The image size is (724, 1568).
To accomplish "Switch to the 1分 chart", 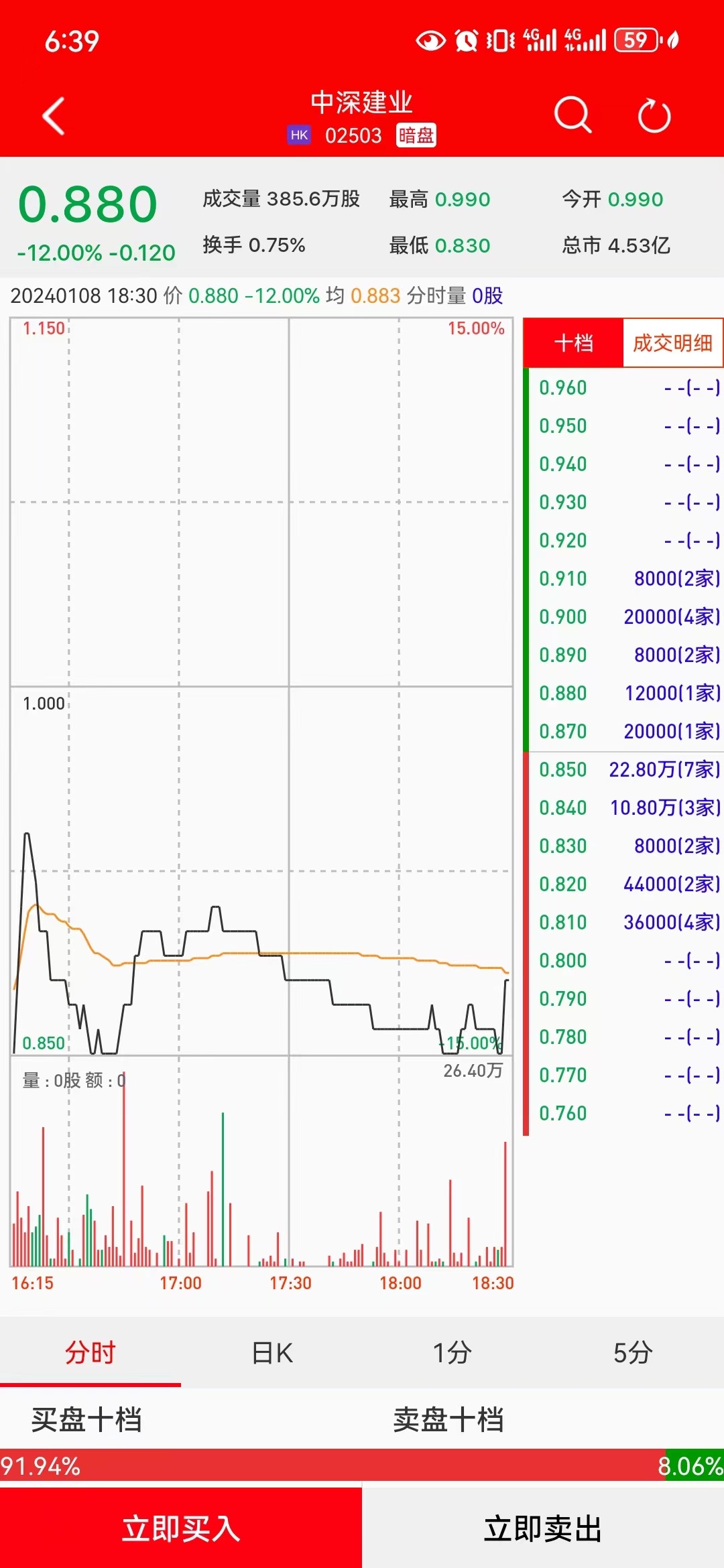I will tap(452, 1352).
